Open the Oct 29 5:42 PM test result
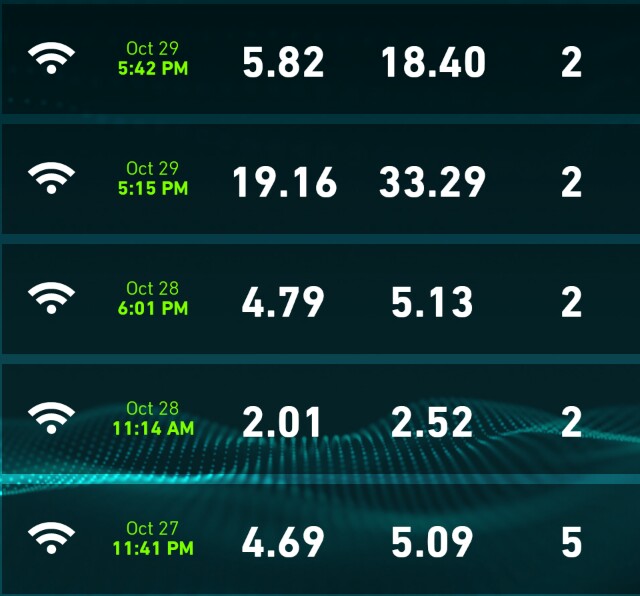This screenshot has height=596, width=640. pyautogui.click(x=320, y=59)
